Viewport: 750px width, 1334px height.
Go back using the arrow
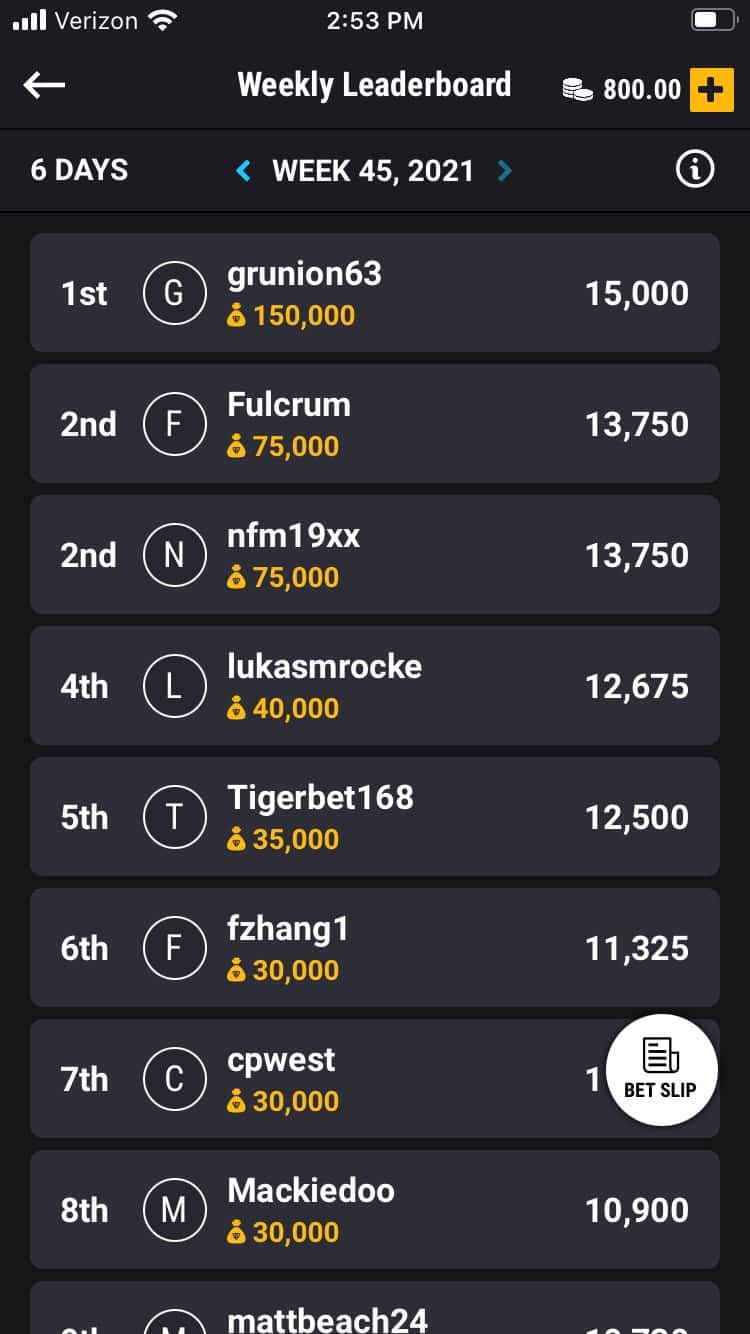click(44, 86)
